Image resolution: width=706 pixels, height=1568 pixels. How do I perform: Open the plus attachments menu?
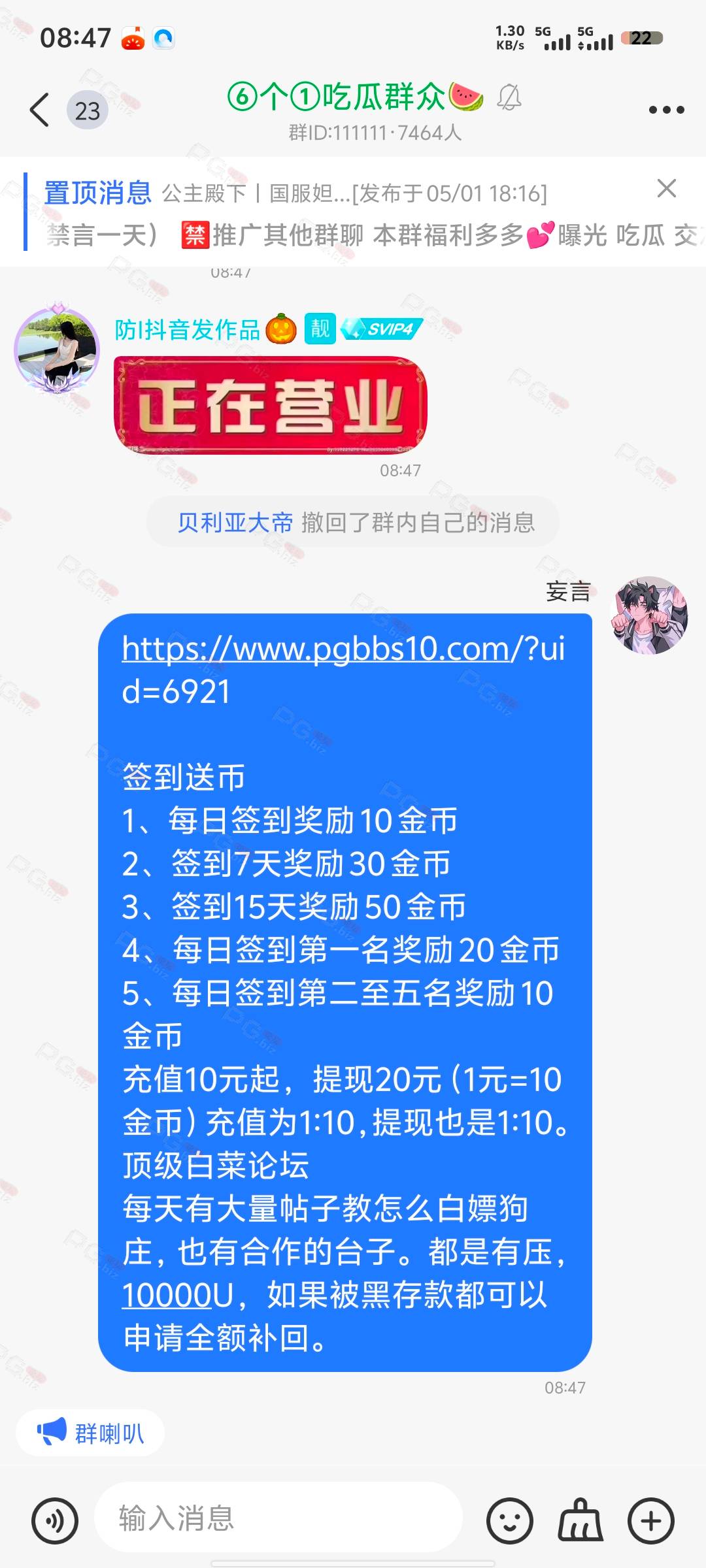click(651, 1520)
